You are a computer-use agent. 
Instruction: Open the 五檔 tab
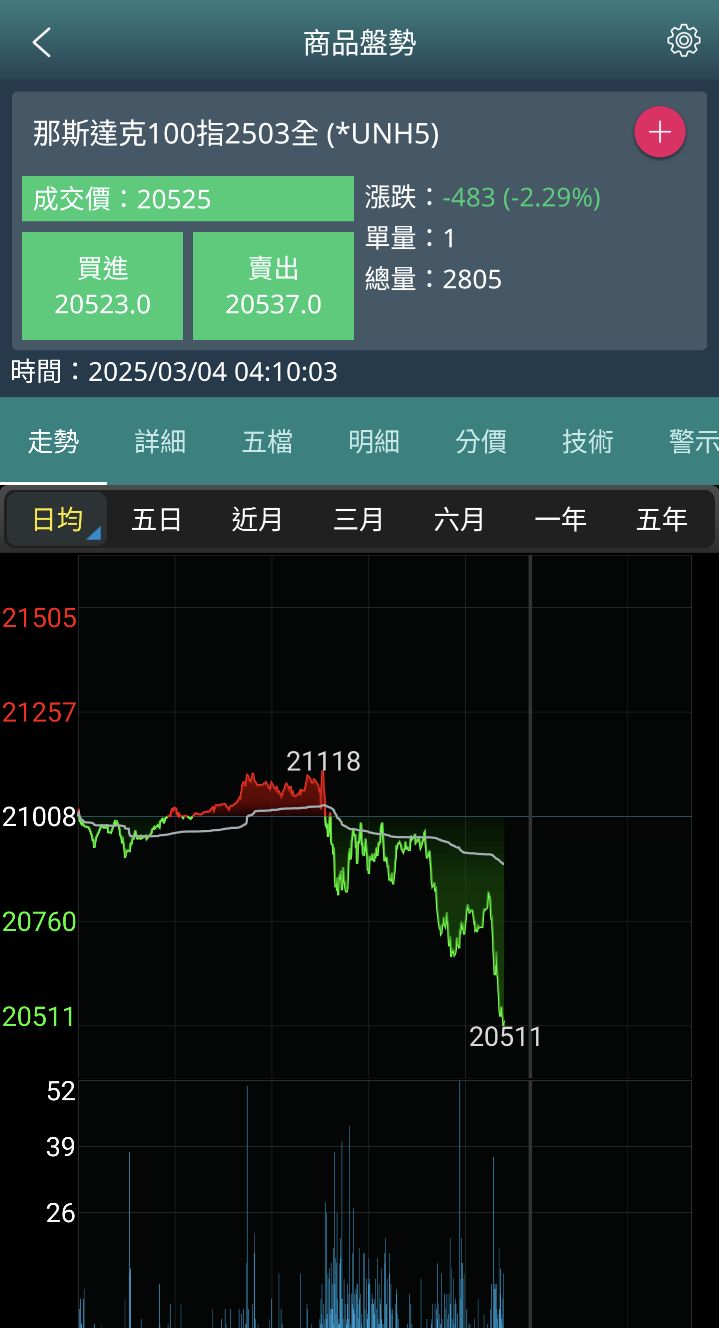tap(267, 441)
